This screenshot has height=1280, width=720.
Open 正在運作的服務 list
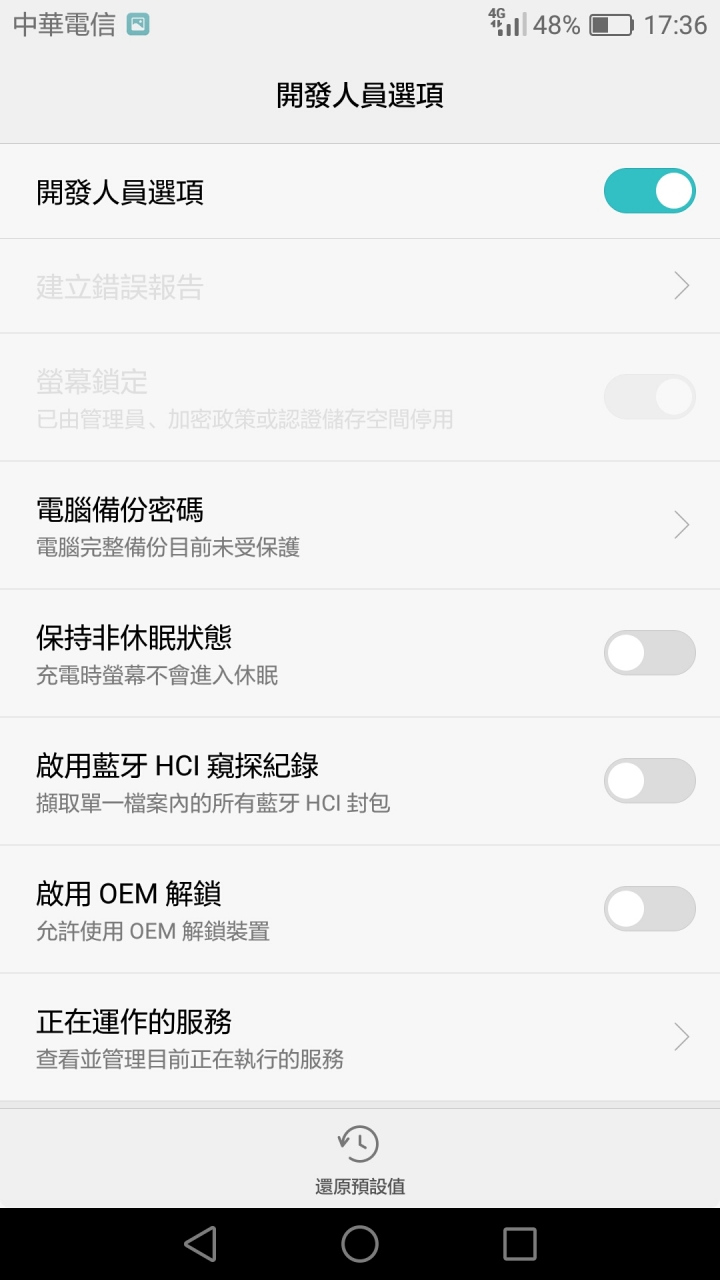point(360,1037)
